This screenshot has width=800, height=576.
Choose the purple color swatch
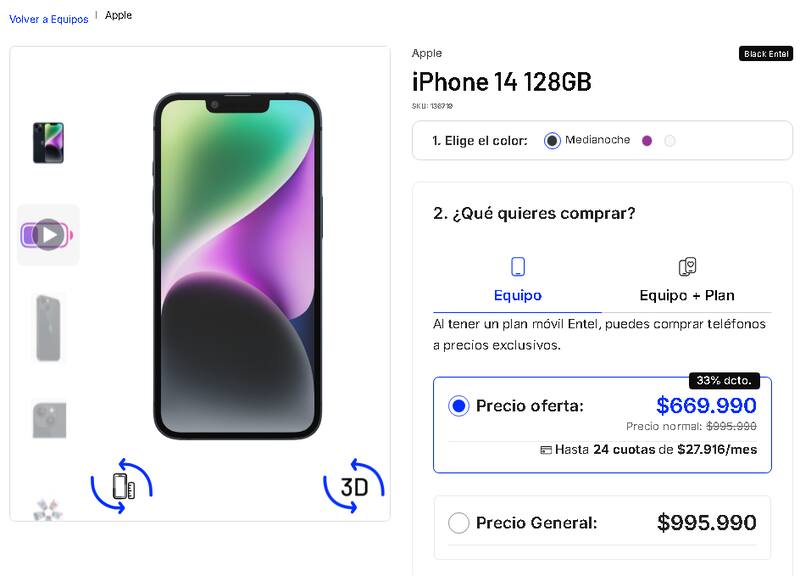pos(647,141)
